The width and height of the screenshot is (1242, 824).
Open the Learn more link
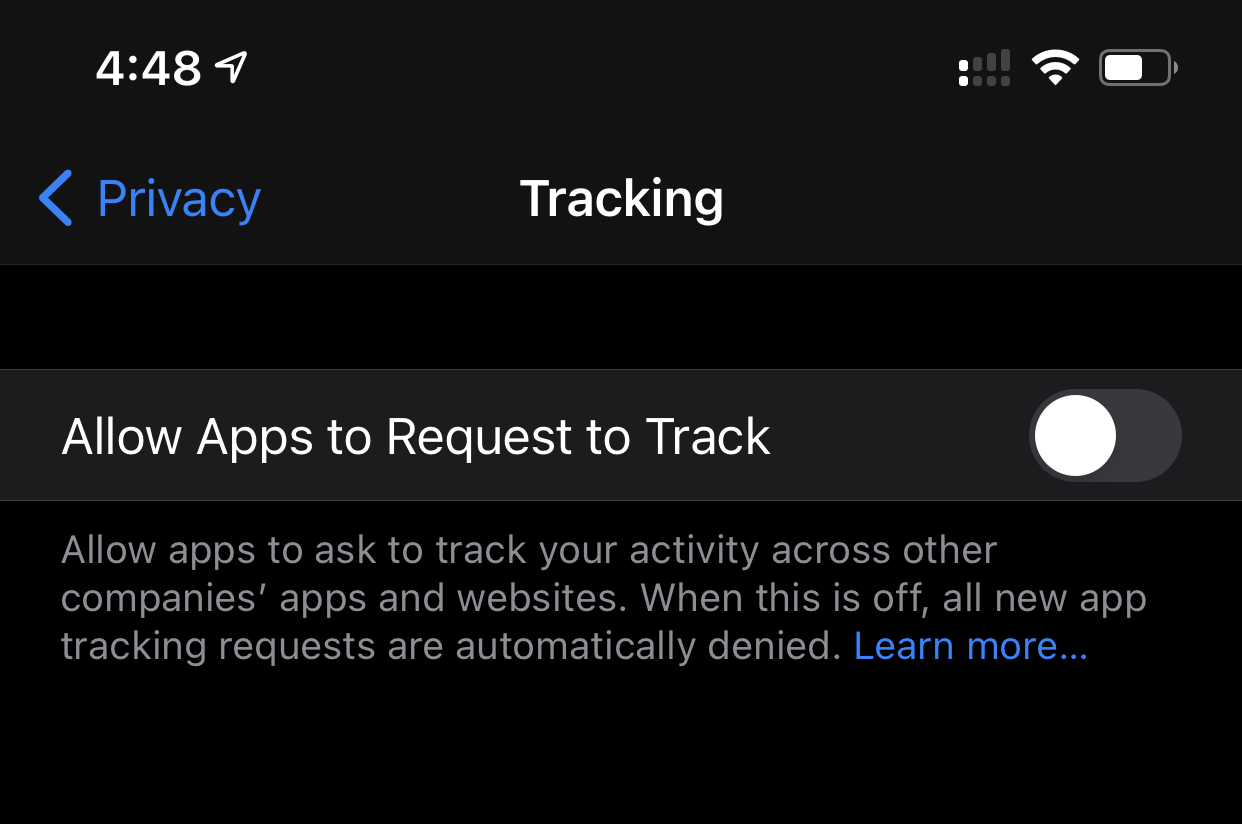point(970,647)
